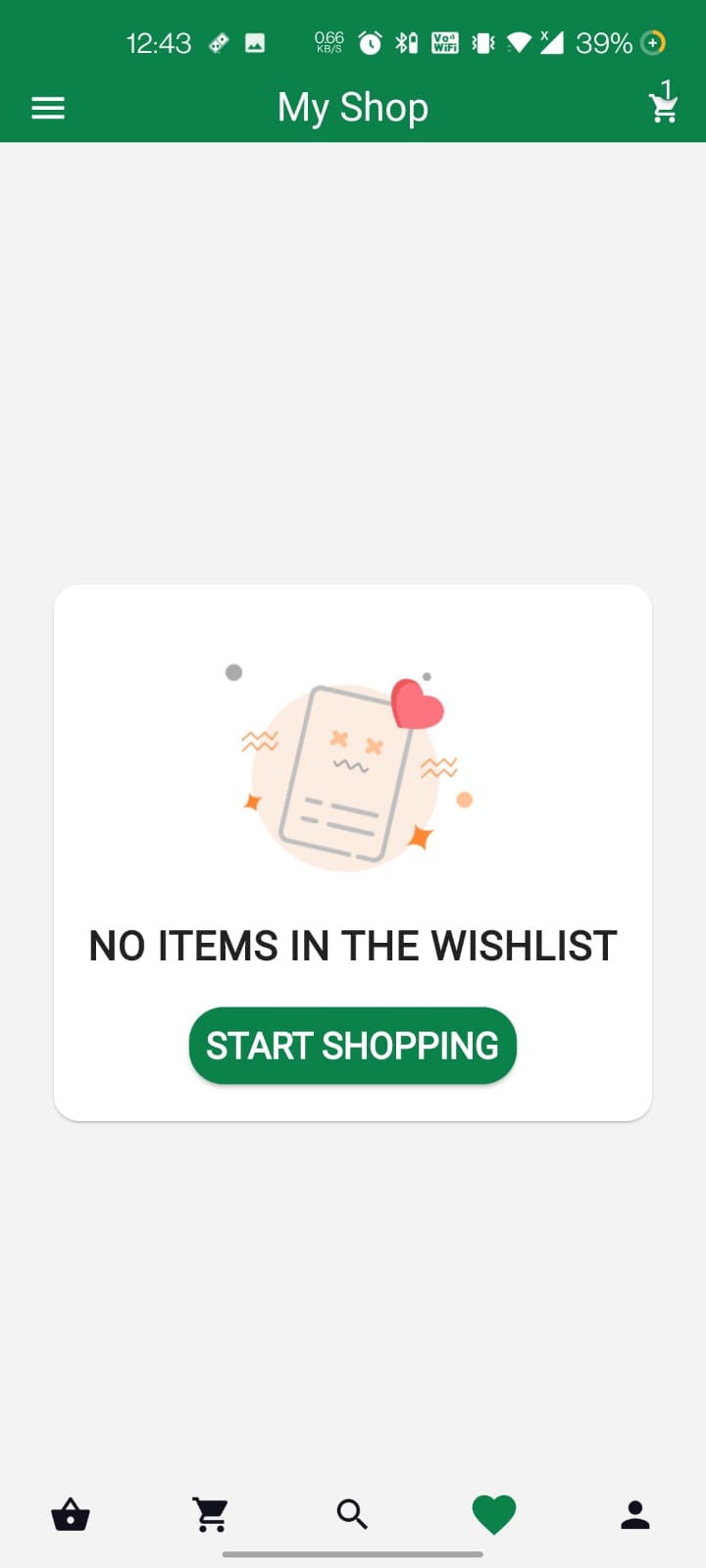Tap the clock showing 12:43
Viewport: 706px width, 1568px height.
pyautogui.click(x=159, y=43)
